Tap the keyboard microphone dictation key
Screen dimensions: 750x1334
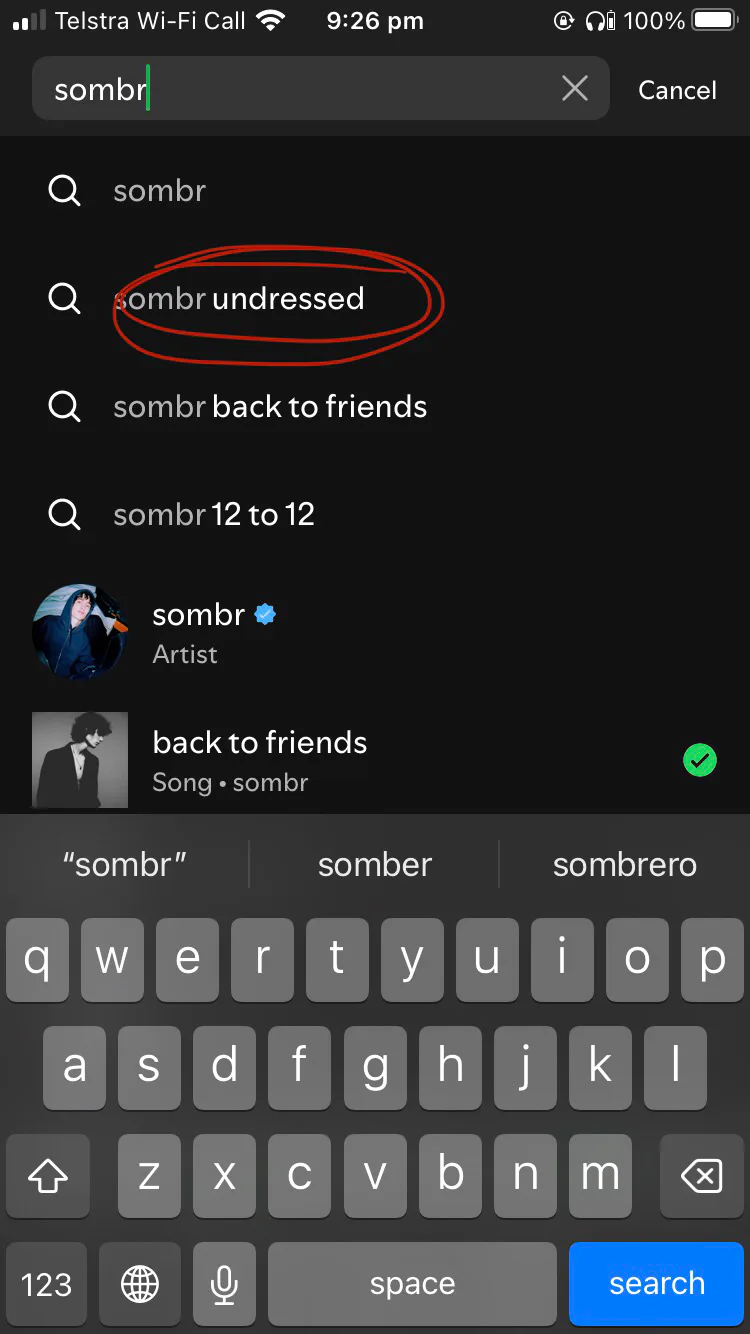point(225,1284)
